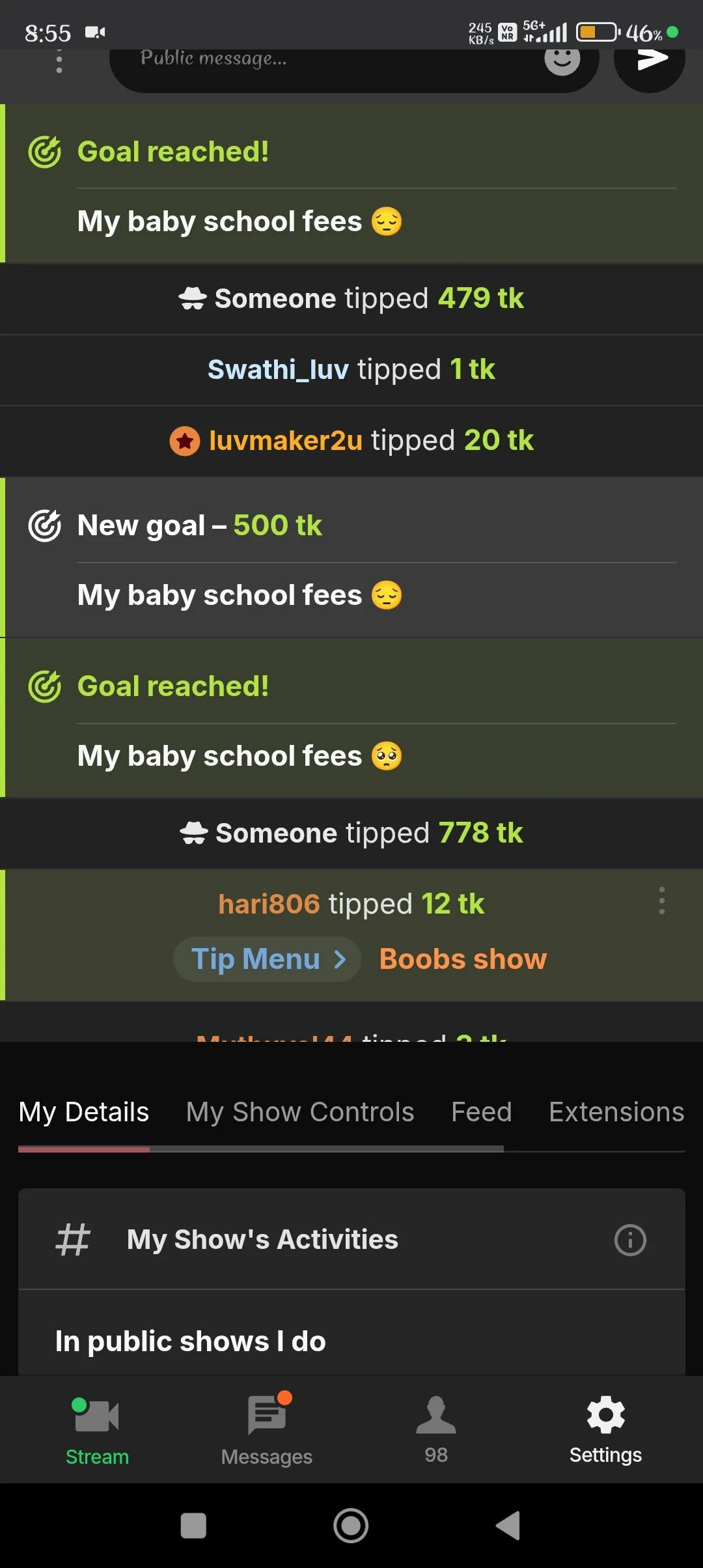Switch to the Feed tab
Viewport: 703px width, 1568px height.
[x=482, y=1112]
